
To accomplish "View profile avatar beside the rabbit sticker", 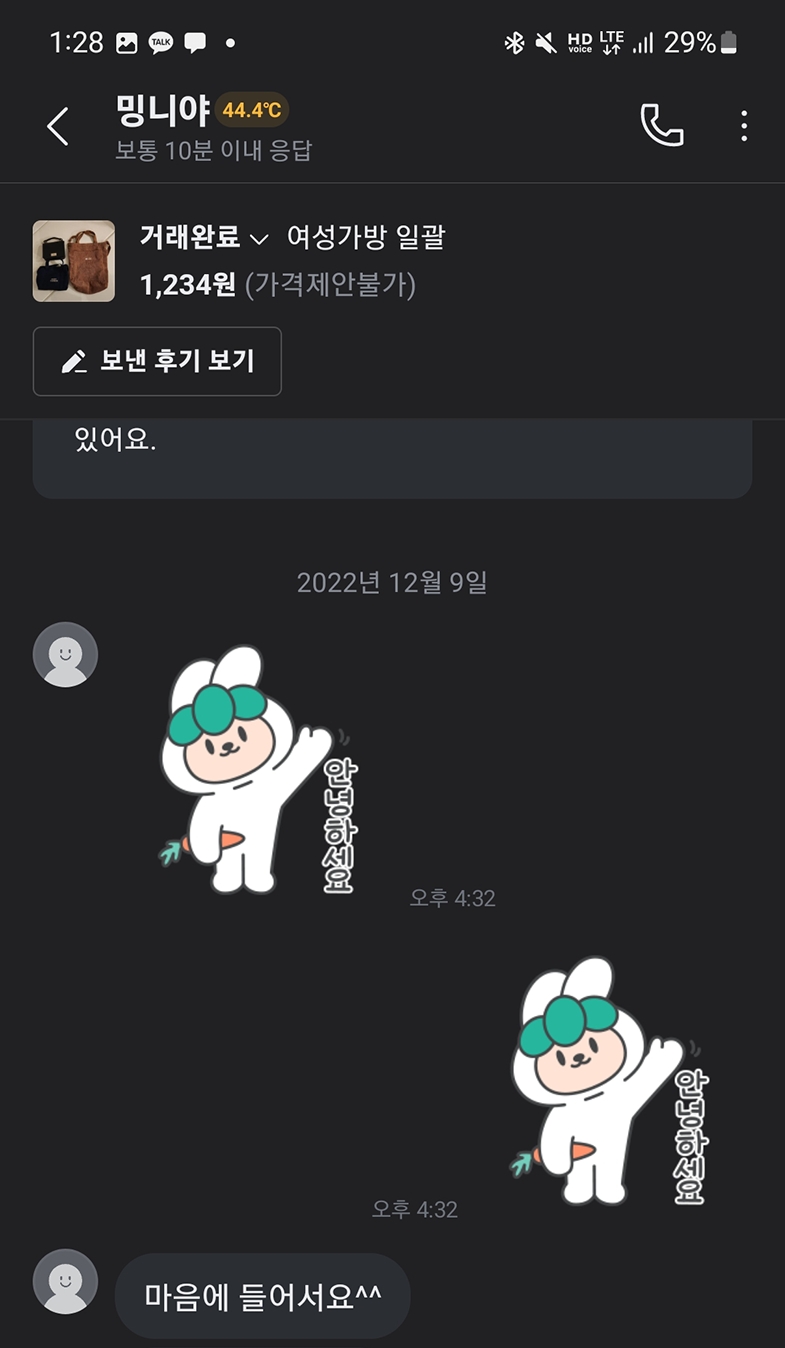I will click(66, 655).
